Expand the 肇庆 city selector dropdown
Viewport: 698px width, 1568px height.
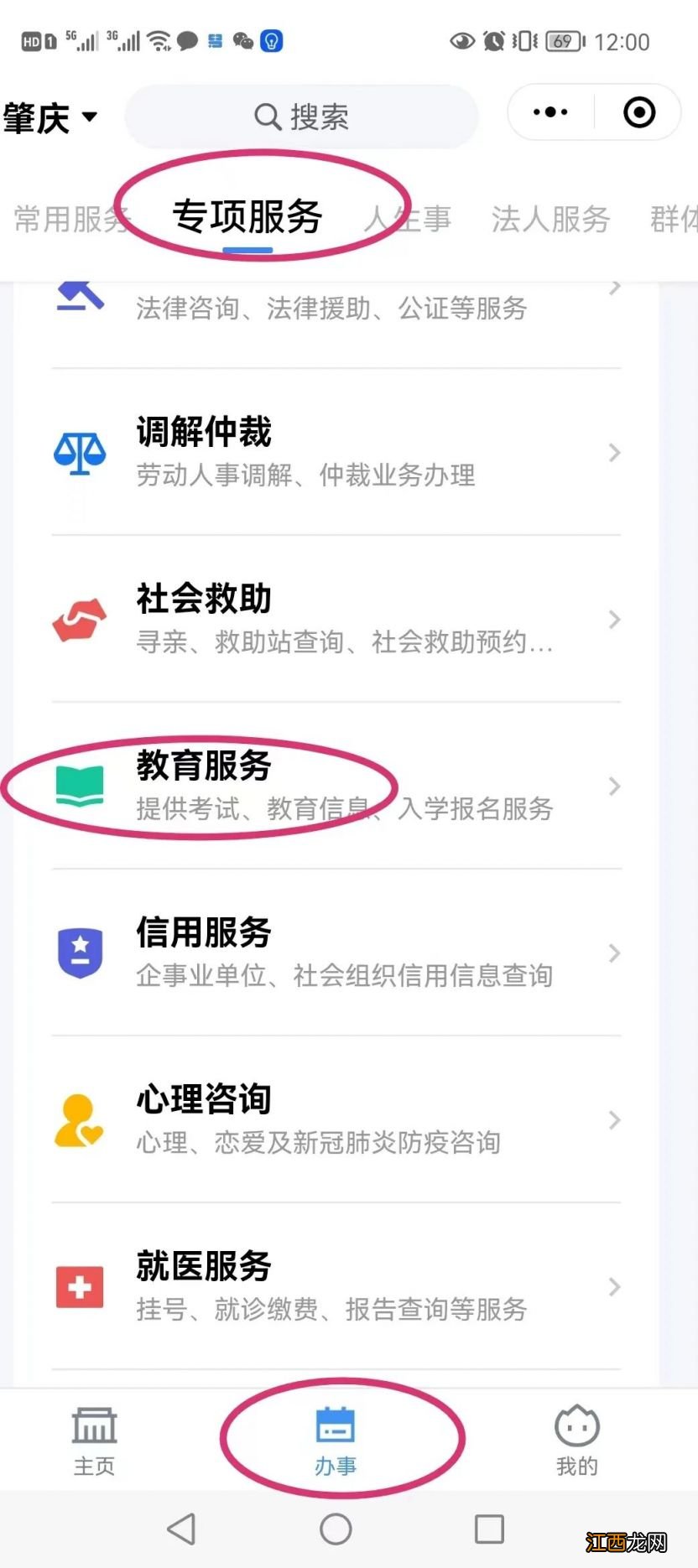(52, 117)
